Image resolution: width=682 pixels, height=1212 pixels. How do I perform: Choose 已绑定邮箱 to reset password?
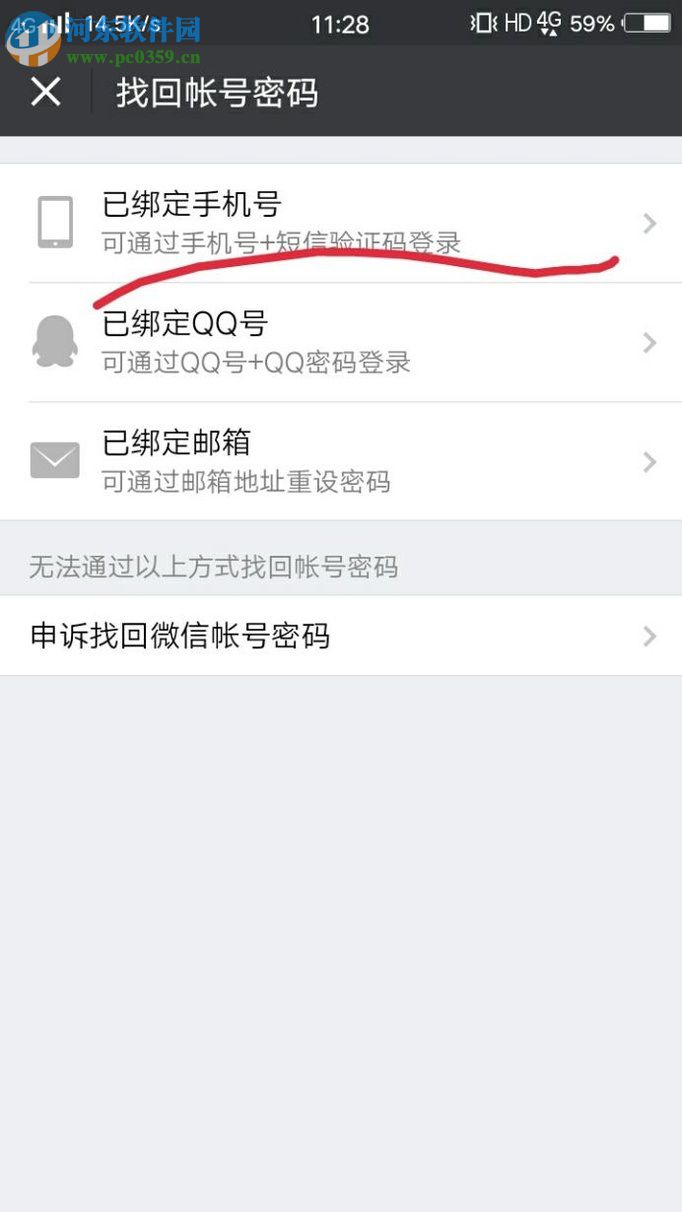click(340, 461)
